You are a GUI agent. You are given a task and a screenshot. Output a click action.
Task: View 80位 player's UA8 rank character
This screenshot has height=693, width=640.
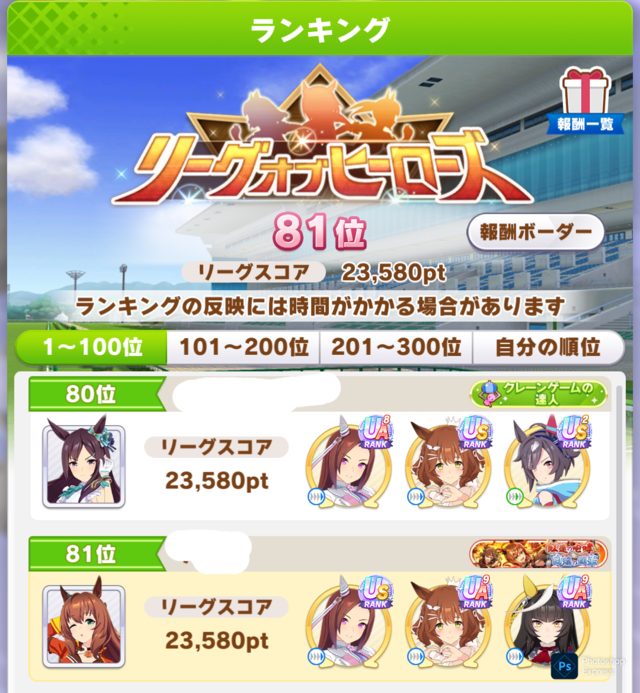coord(349,463)
